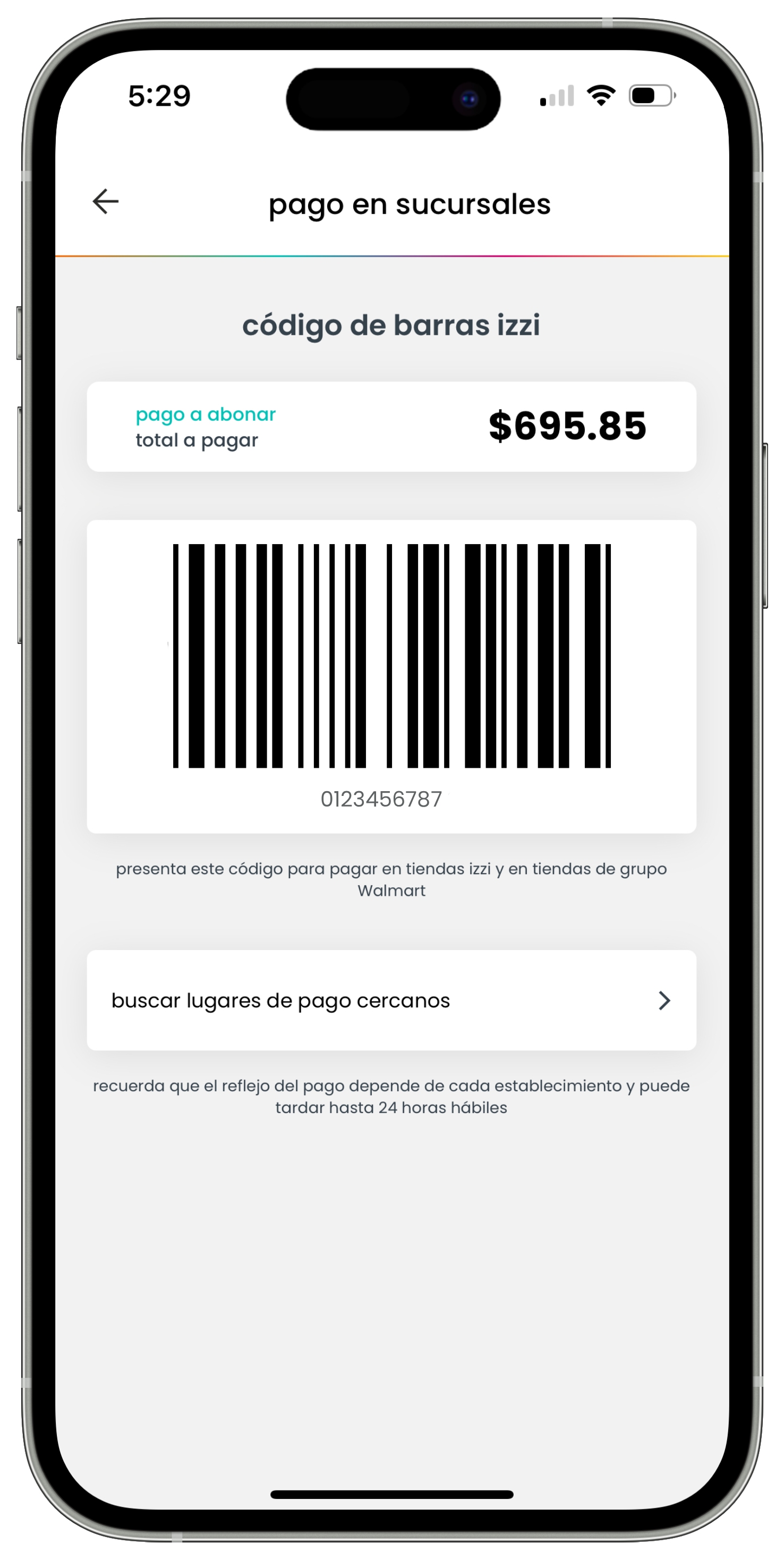Go back using the arrow in the header

click(105, 201)
